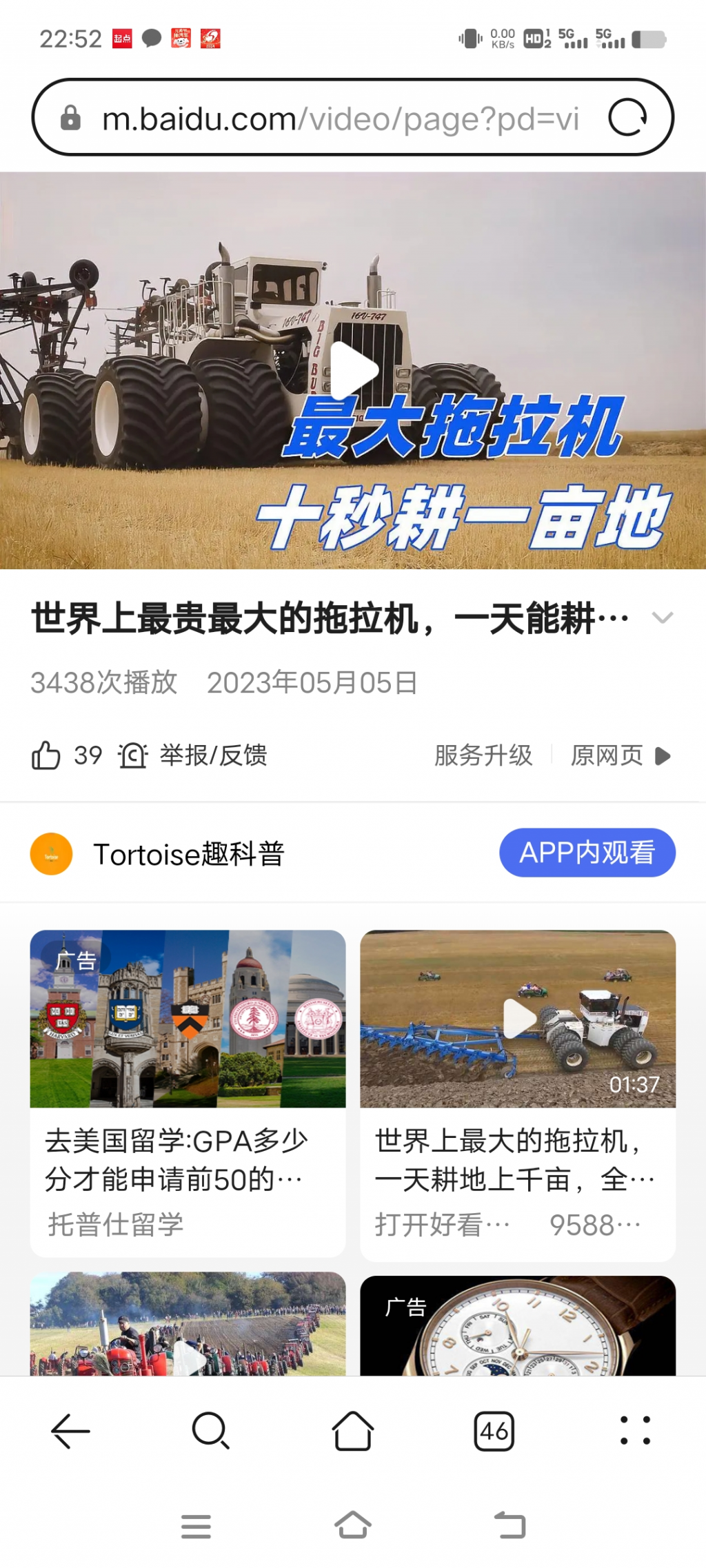
Task: Open the 服务升级 link
Action: [483, 755]
